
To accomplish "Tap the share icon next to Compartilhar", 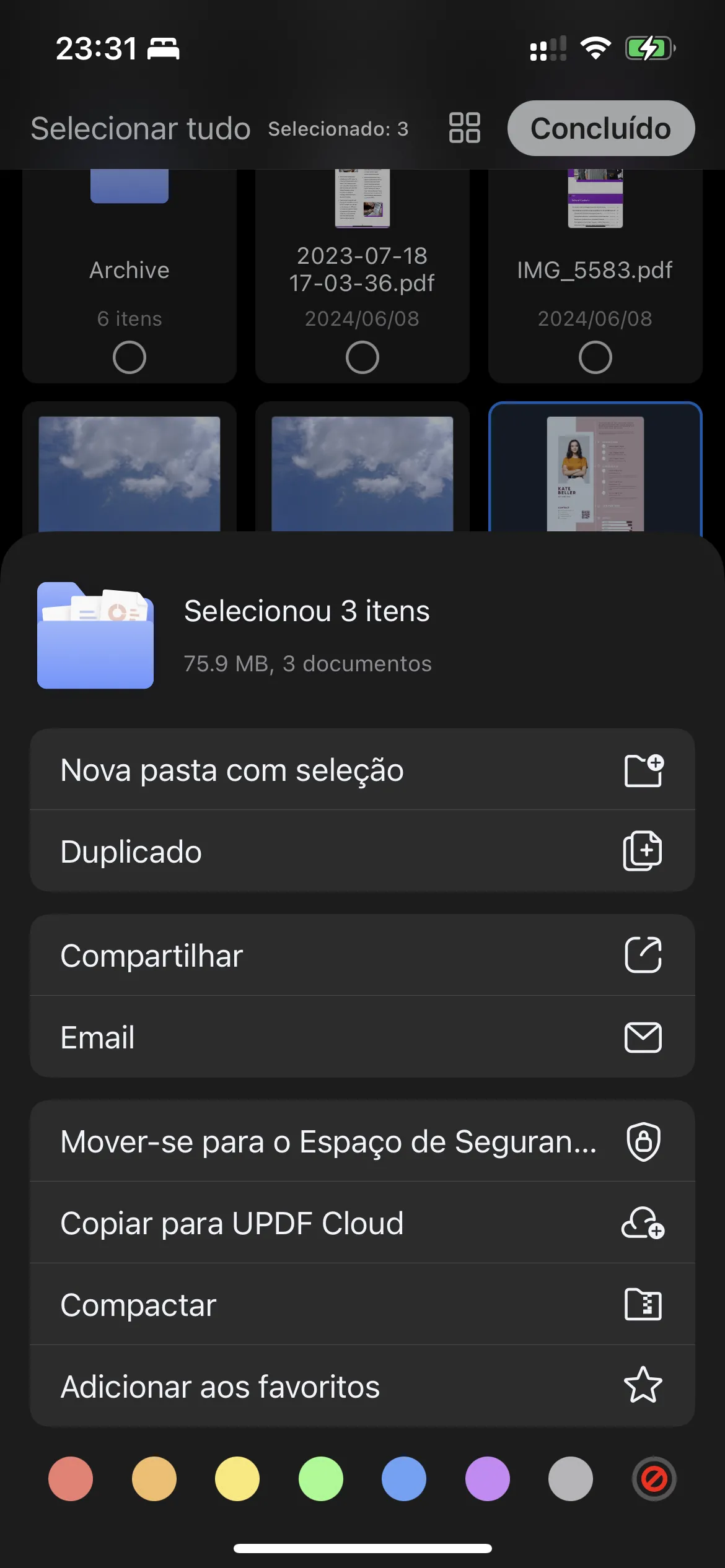I will tap(644, 956).
